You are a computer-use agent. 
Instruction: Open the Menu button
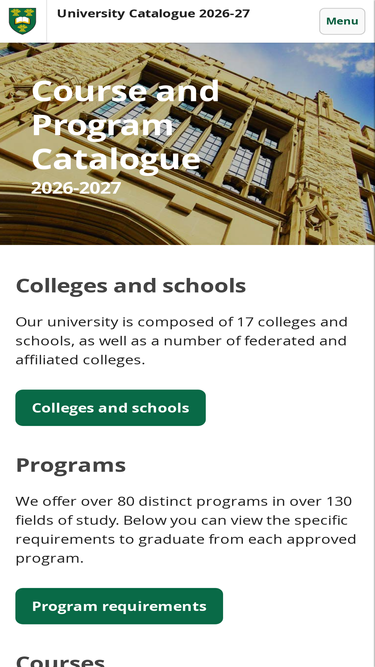tap(342, 21)
